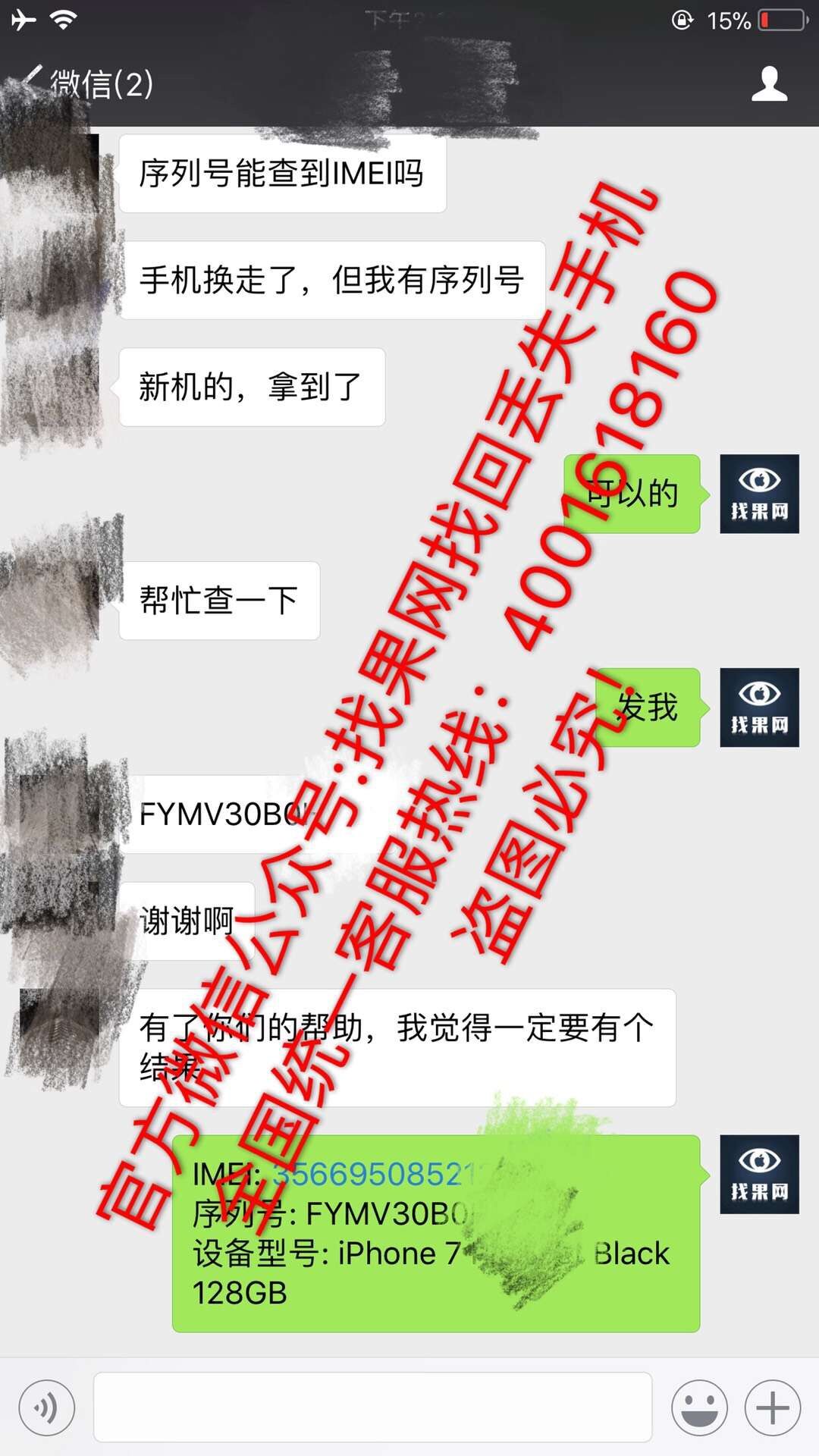The width and height of the screenshot is (819, 1456).
Task: Open the emoji sticker panel
Action: [x=699, y=1409]
